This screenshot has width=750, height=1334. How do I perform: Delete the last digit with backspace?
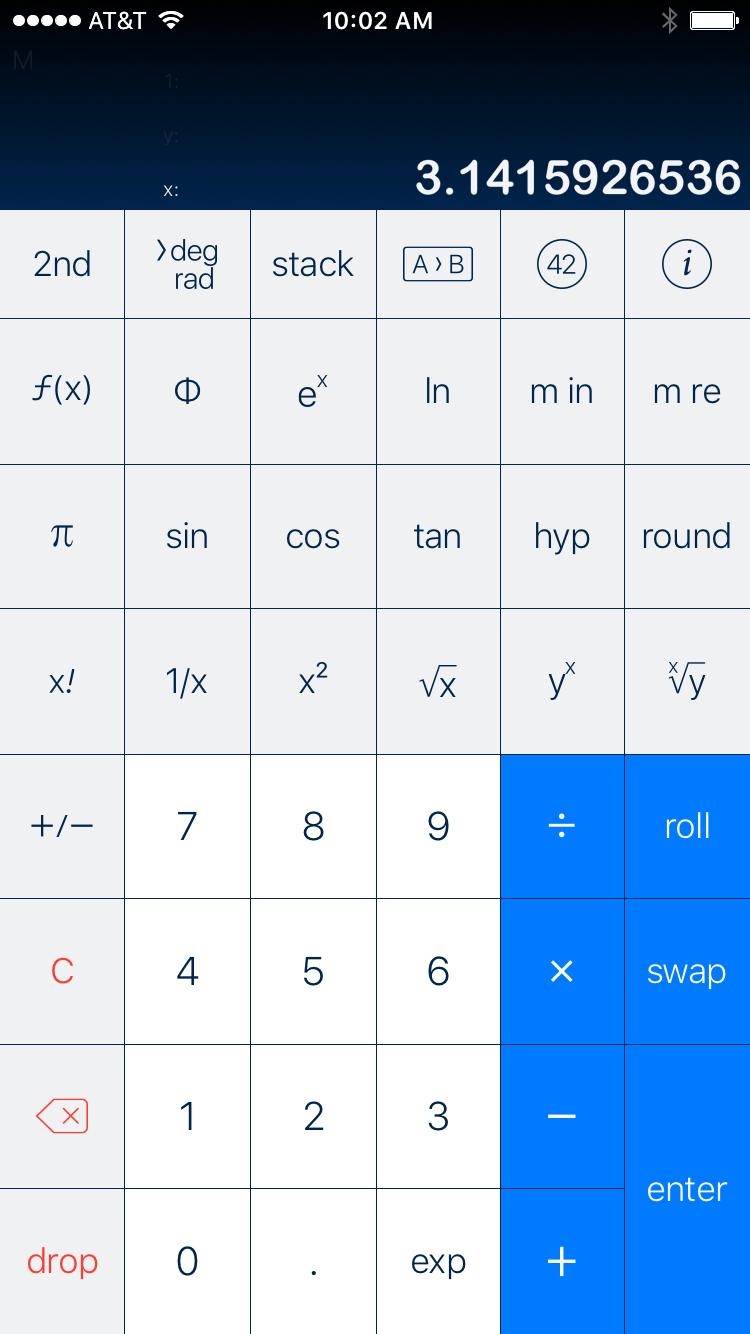click(x=62, y=1116)
